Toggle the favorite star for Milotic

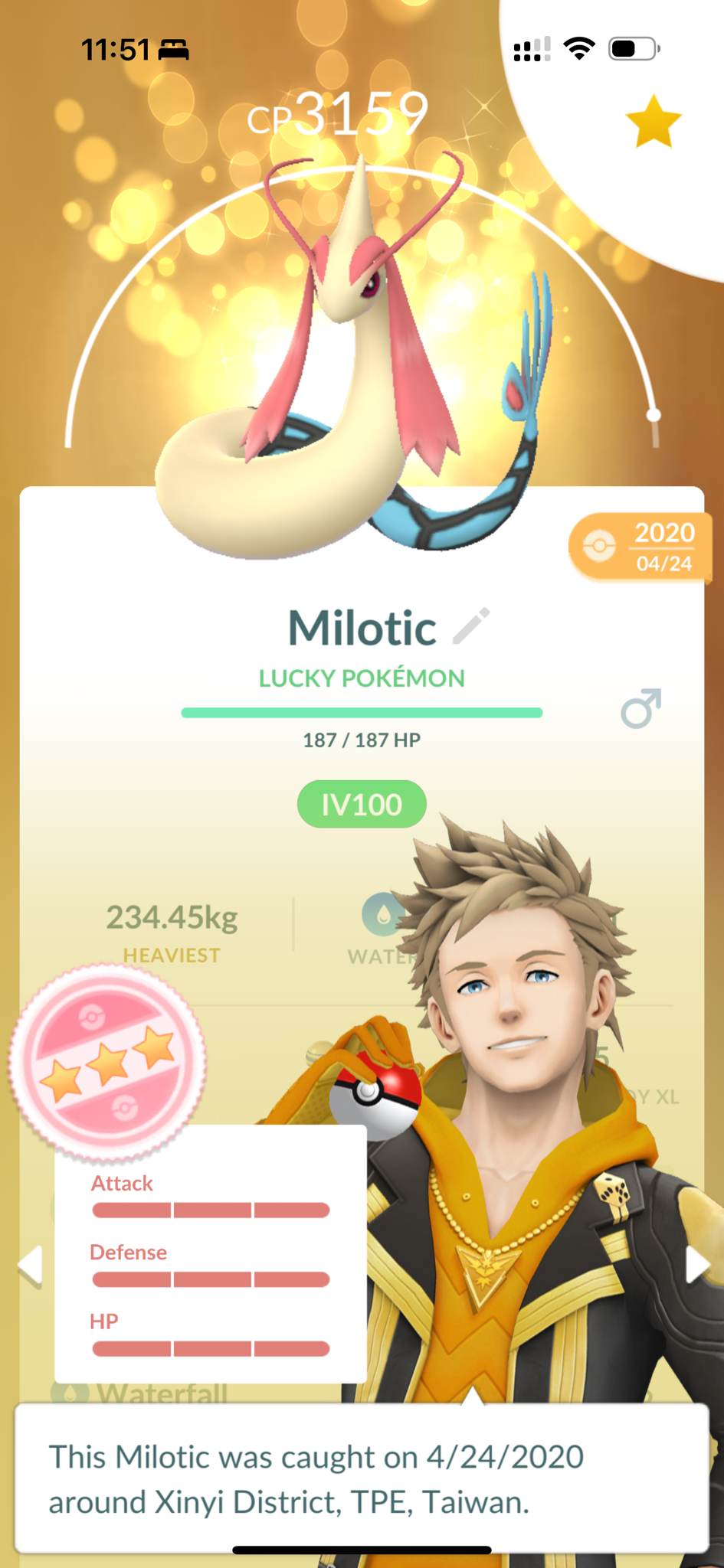tap(653, 122)
